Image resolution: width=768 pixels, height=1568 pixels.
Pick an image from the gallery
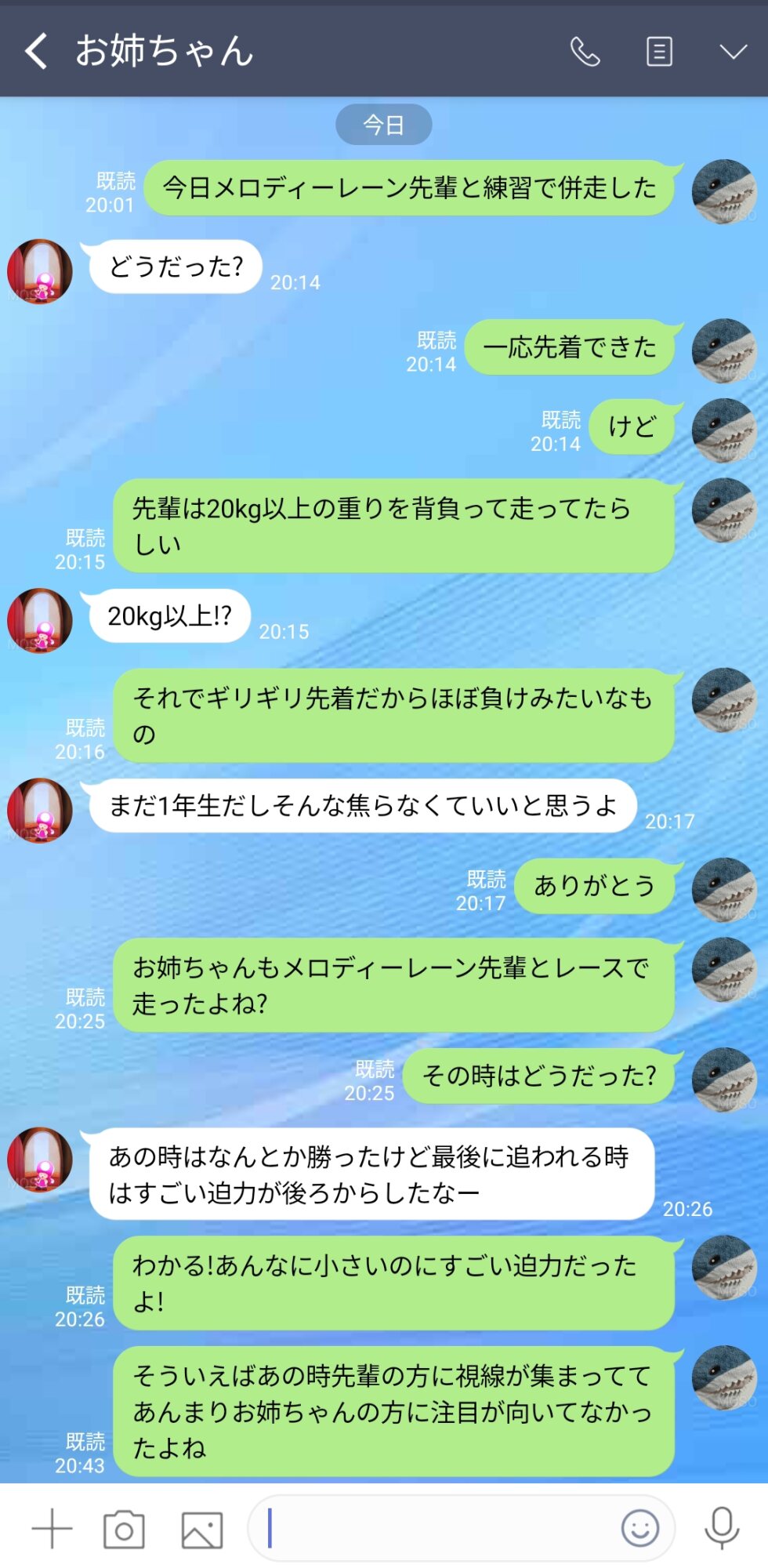pyautogui.click(x=202, y=1530)
